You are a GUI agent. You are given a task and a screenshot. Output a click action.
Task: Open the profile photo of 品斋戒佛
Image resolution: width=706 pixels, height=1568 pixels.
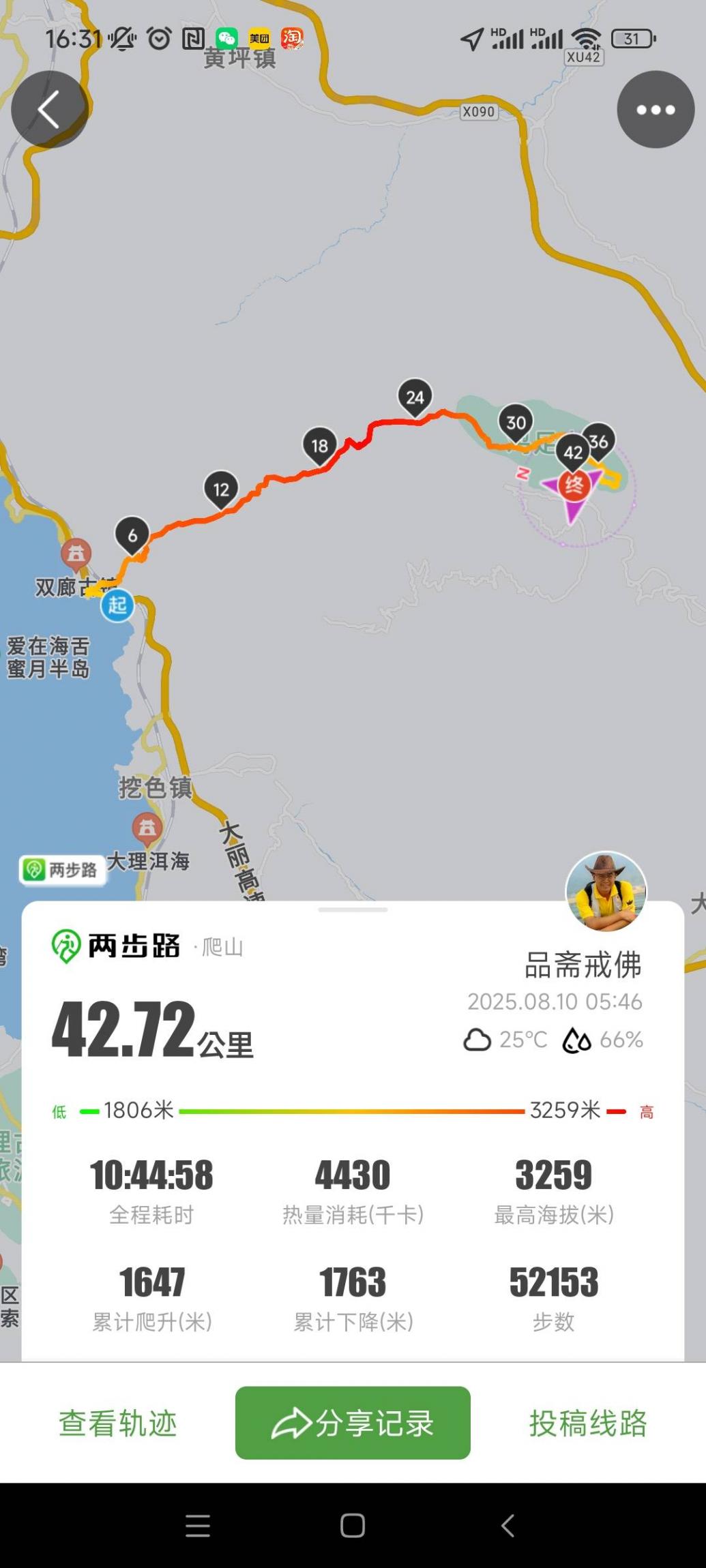[x=606, y=891]
